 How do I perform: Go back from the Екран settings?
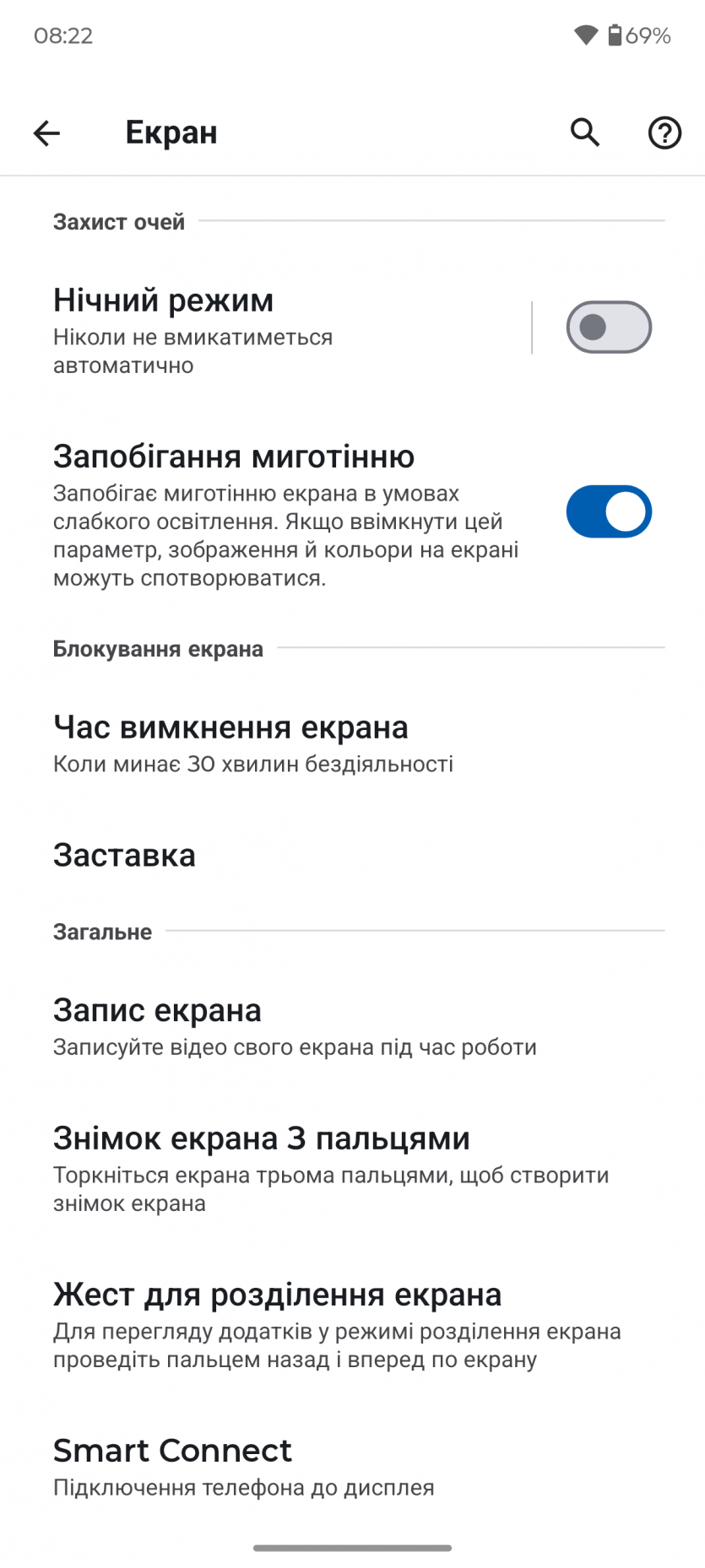point(46,132)
